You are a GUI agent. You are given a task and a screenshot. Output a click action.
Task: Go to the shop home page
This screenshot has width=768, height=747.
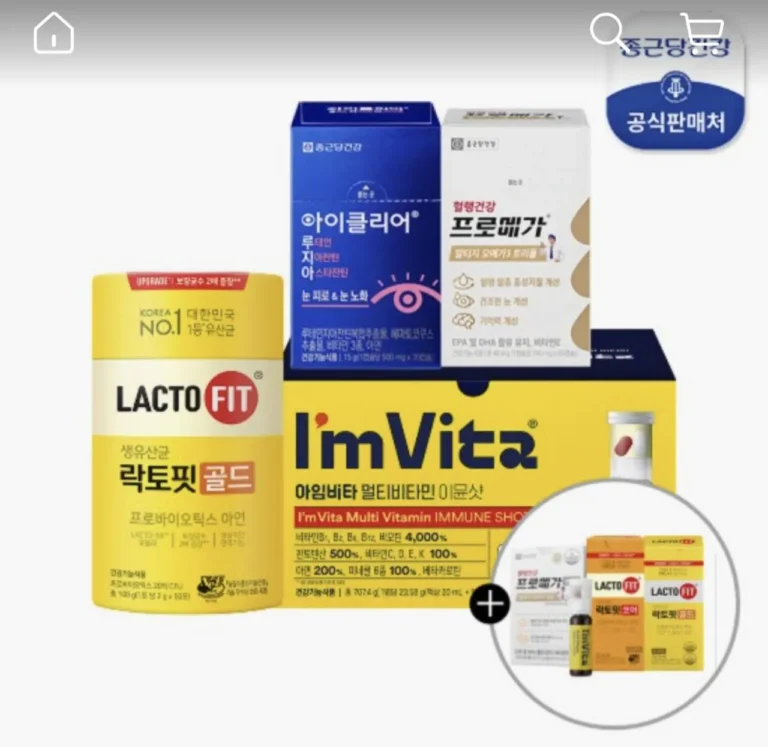click(54, 35)
